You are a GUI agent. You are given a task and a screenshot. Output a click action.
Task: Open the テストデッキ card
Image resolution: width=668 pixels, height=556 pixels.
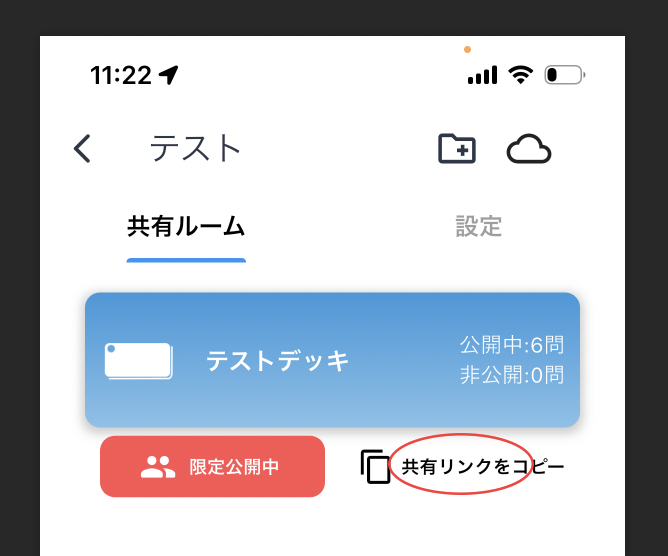(x=332, y=360)
